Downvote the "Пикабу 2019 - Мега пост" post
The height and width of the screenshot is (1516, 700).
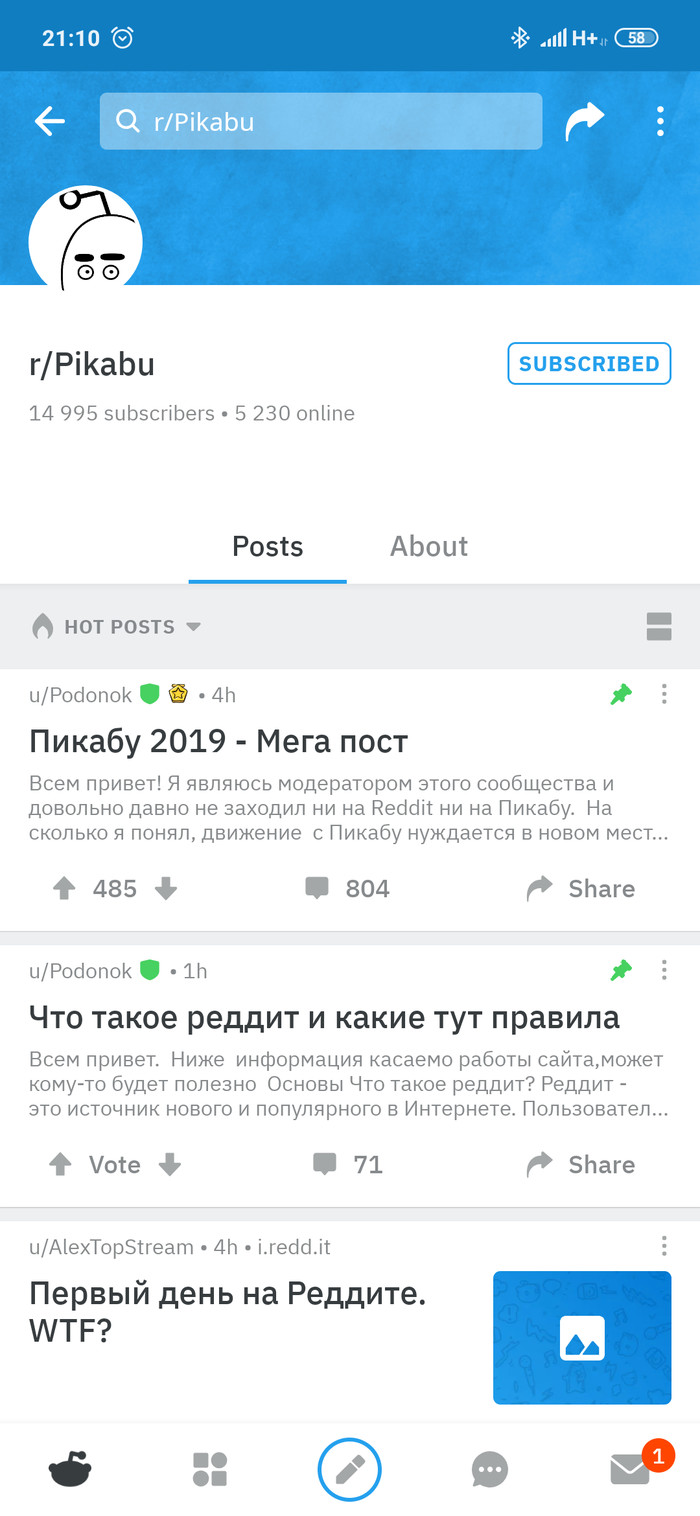(x=166, y=889)
